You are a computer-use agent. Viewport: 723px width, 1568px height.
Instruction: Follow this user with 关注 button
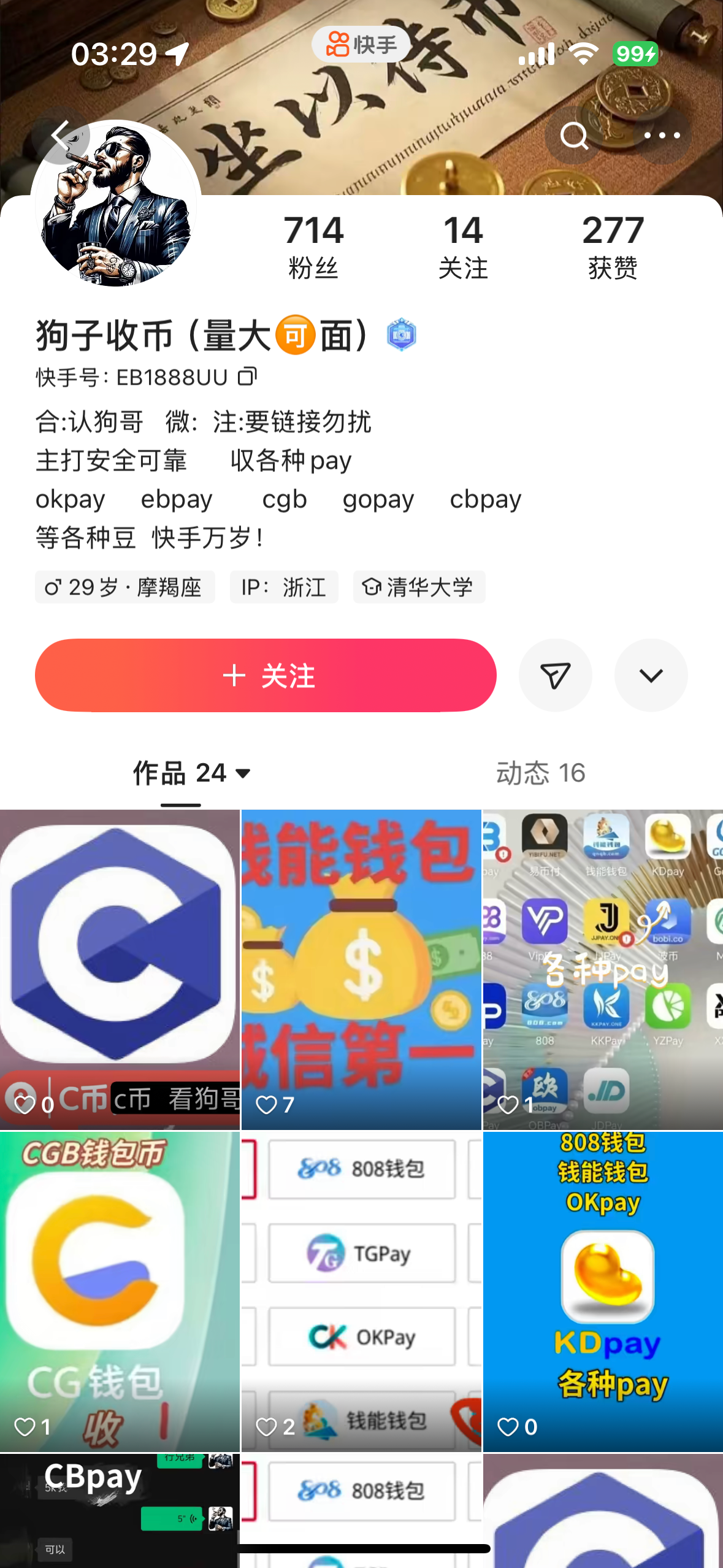click(x=266, y=675)
